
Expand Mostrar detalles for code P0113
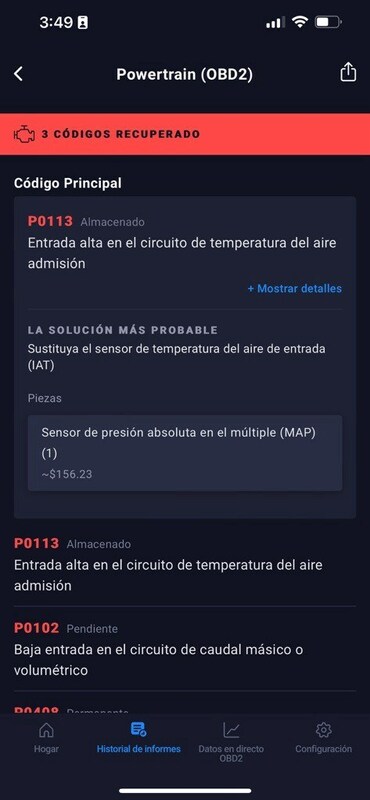294,289
